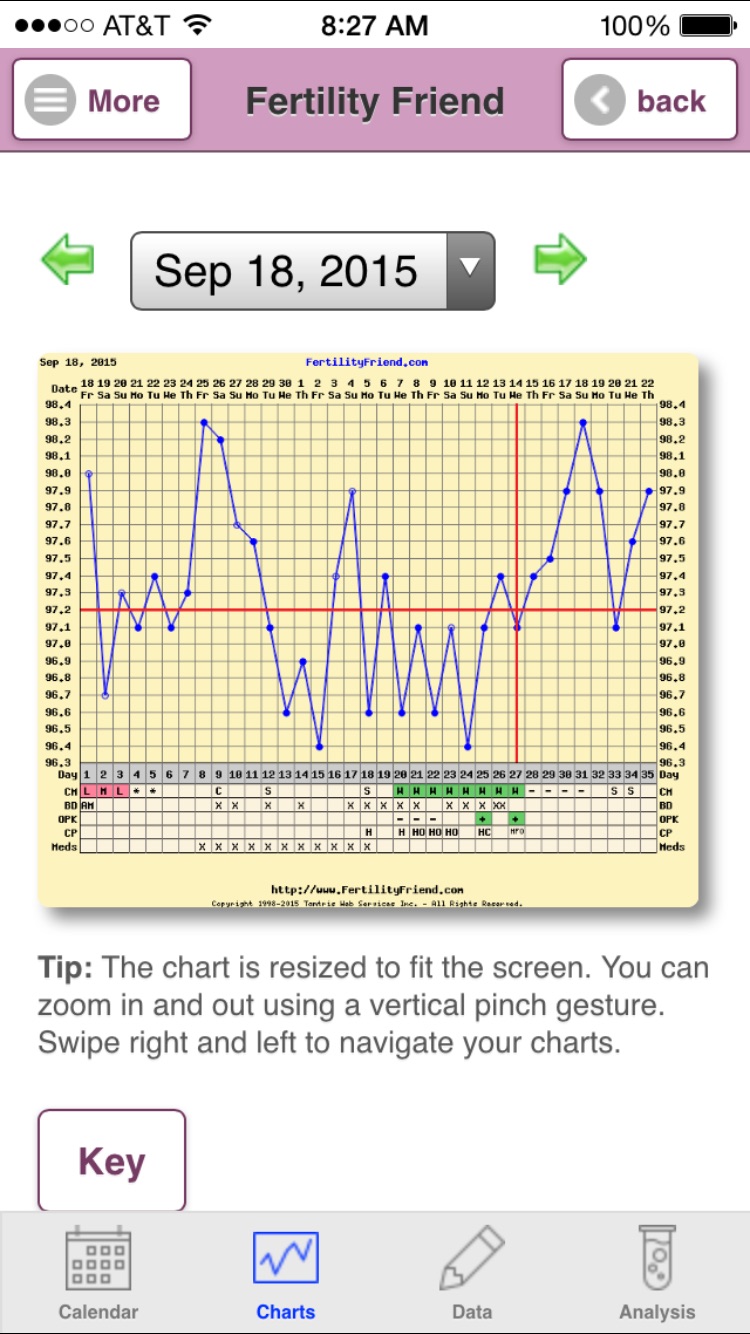
Task: Open the More menu
Action: click(101, 100)
